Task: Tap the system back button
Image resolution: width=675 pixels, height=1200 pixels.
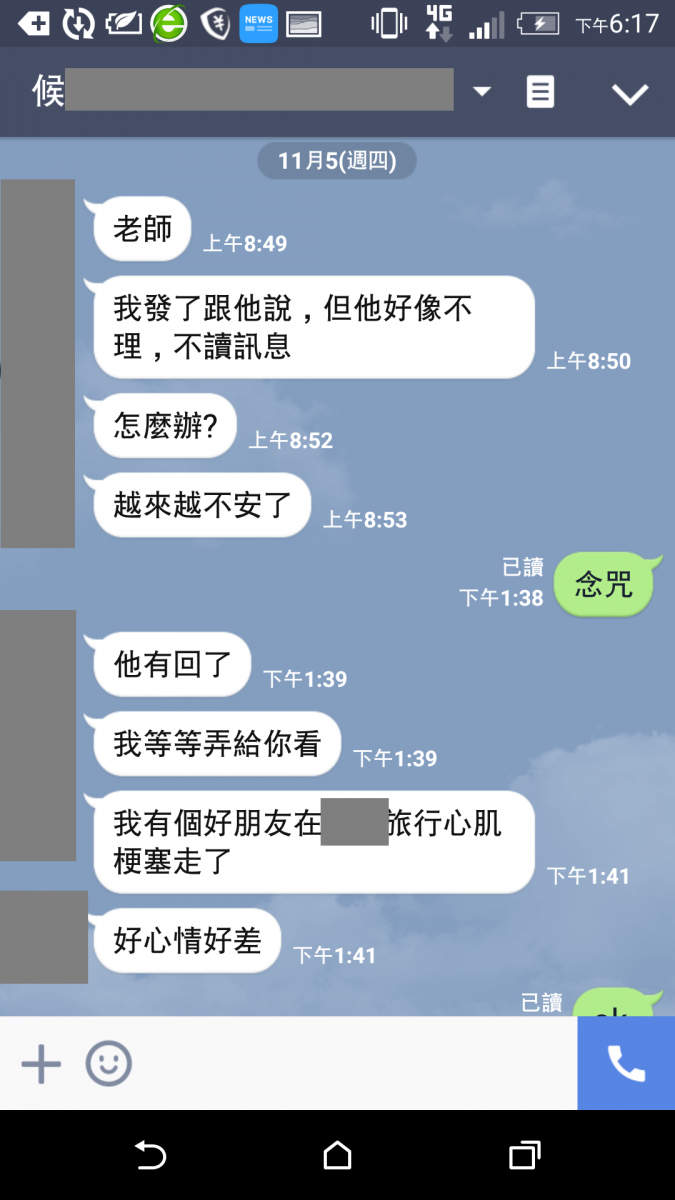Action: point(150,1156)
